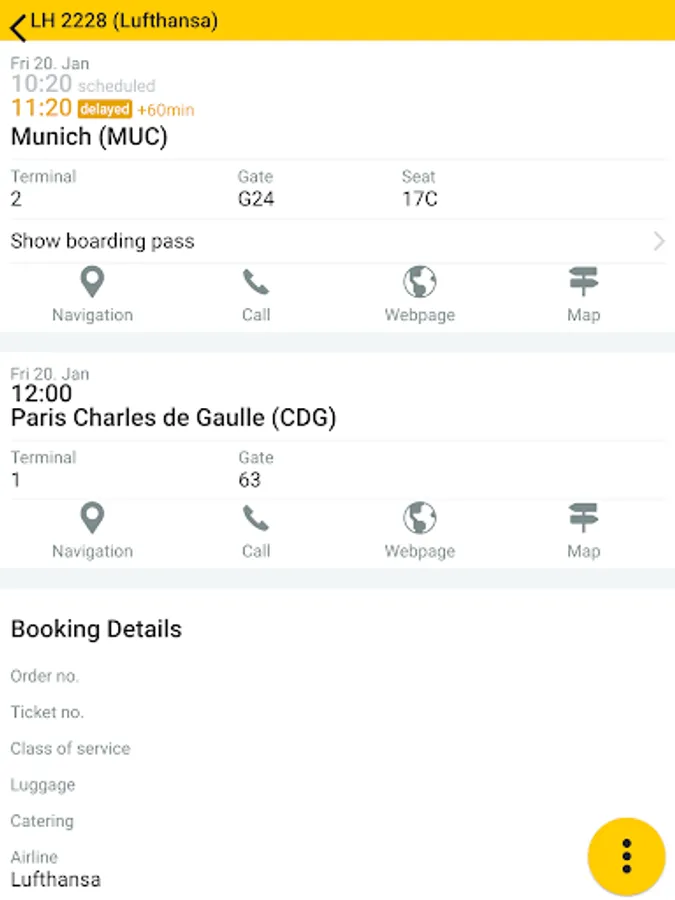View the Munich airport map
Image resolution: width=675 pixels, height=900 pixels.
[583, 296]
